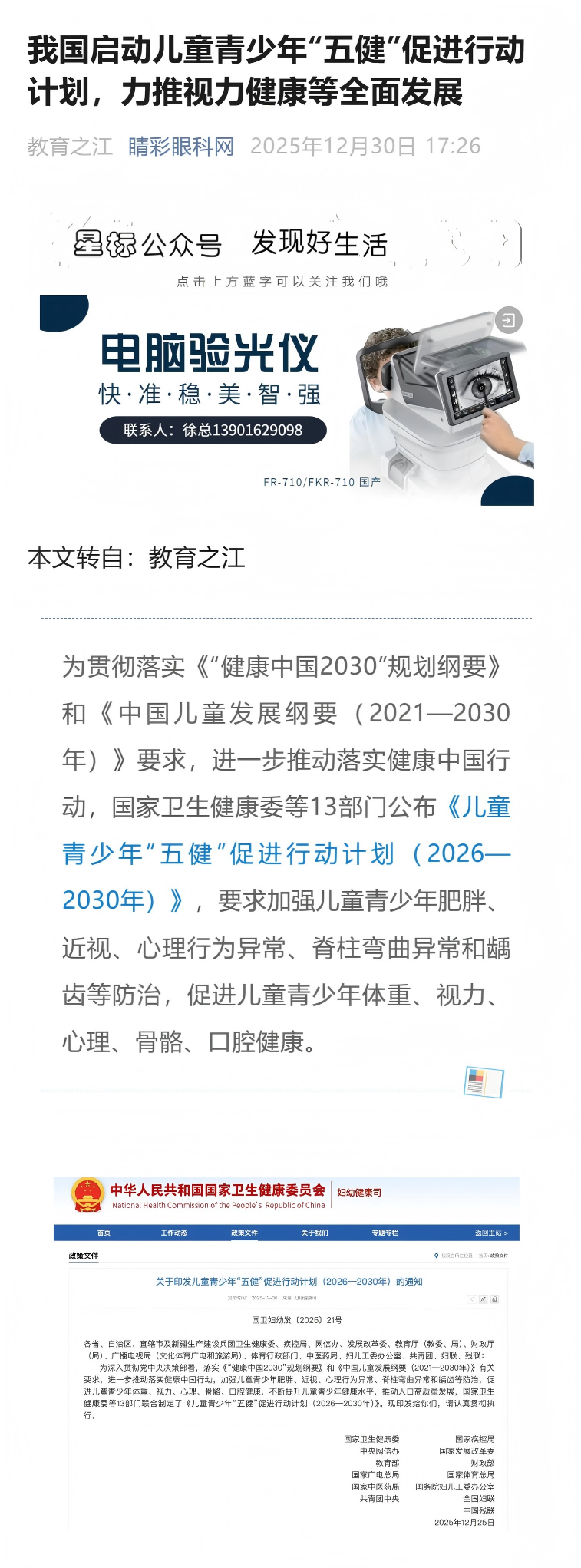View the 国家卫生健康委员会 notice image
Screen dimensions: 581x1568
coord(286,1351)
